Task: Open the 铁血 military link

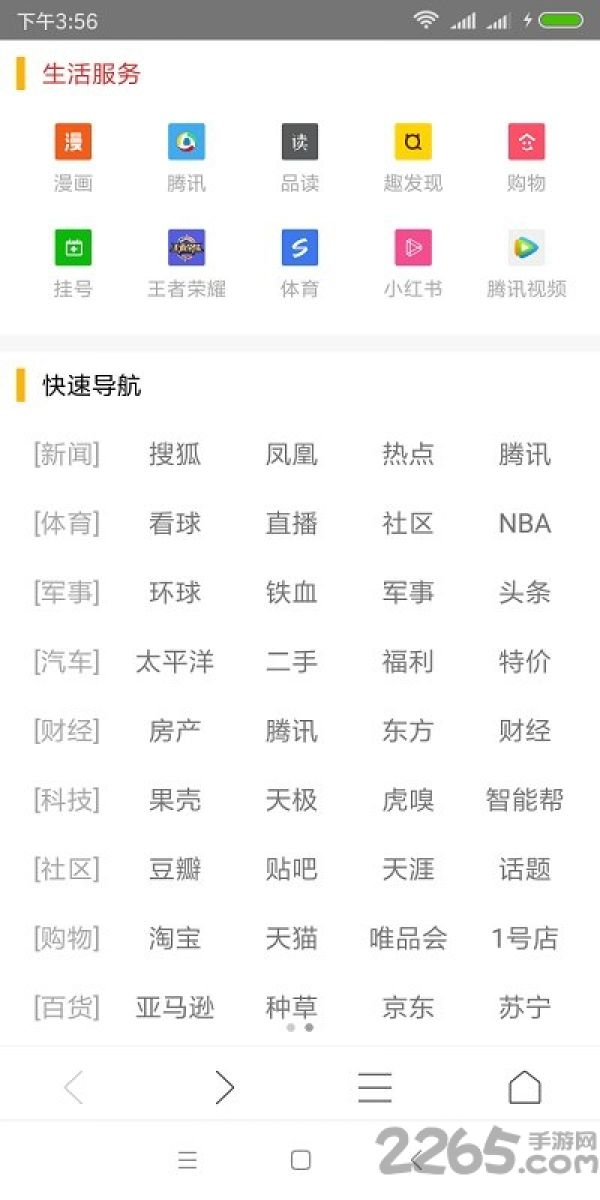Action: [x=292, y=593]
